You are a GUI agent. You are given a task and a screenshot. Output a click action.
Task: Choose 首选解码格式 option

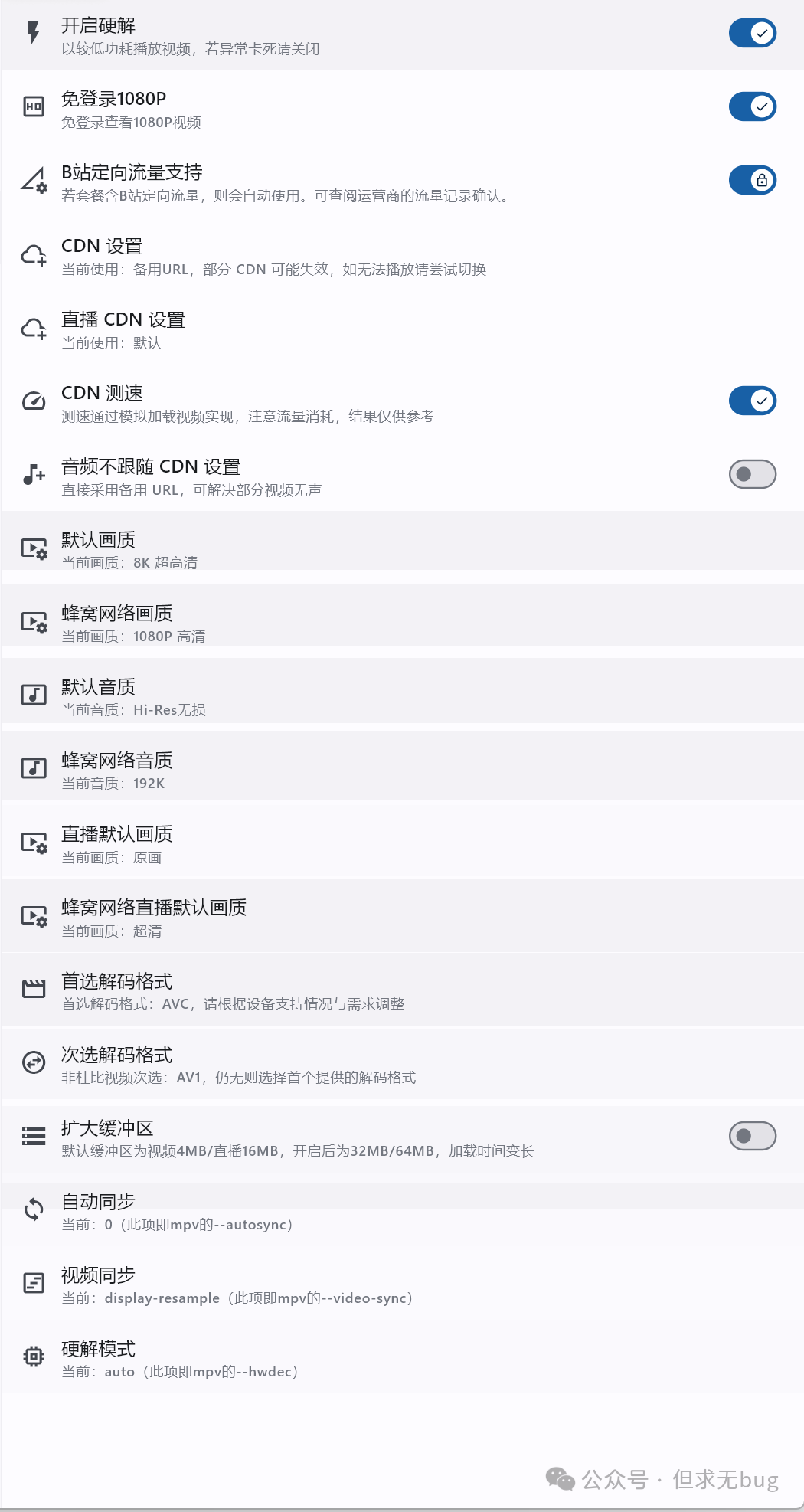click(x=306, y=990)
